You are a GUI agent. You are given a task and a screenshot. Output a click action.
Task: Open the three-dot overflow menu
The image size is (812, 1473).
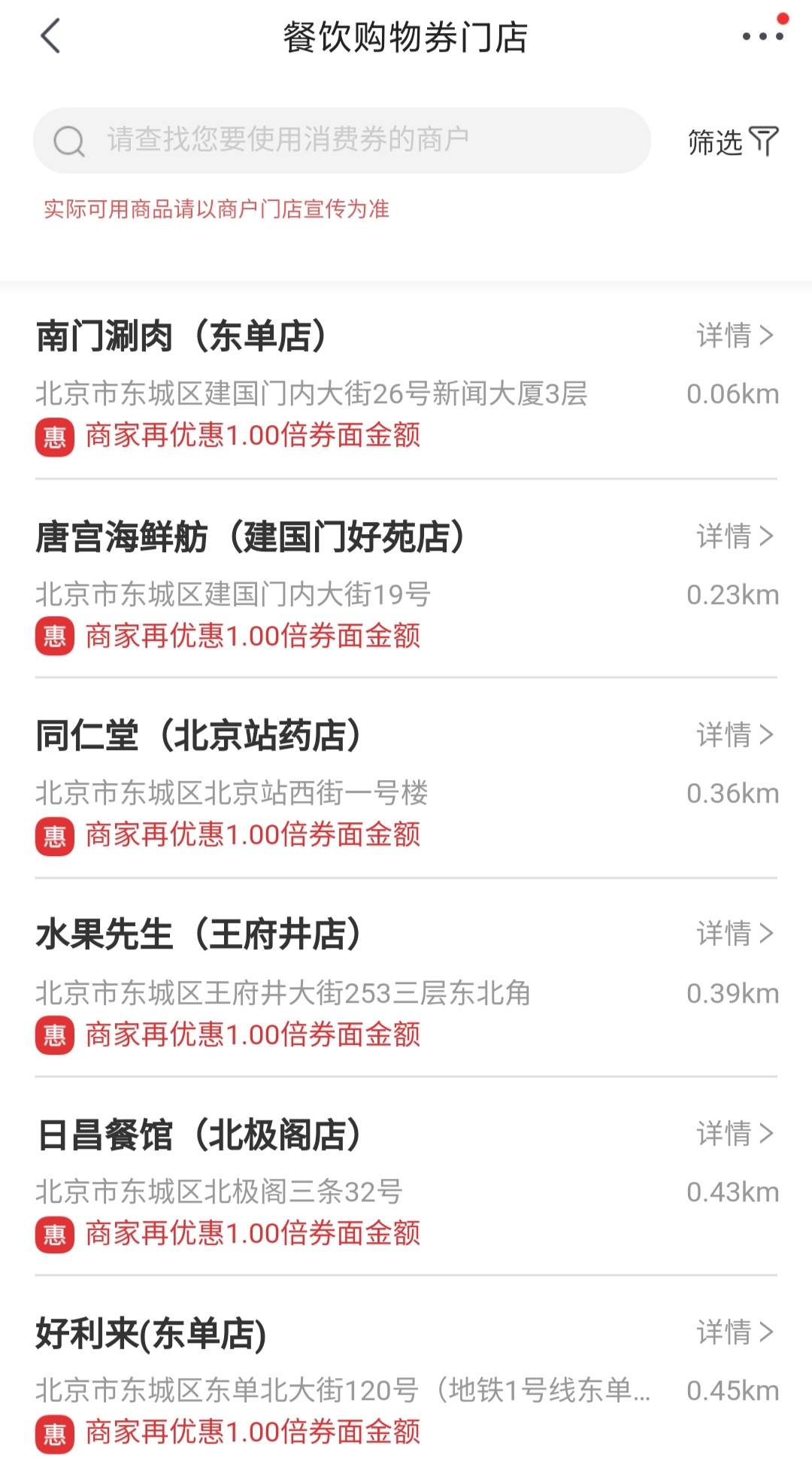762,36
